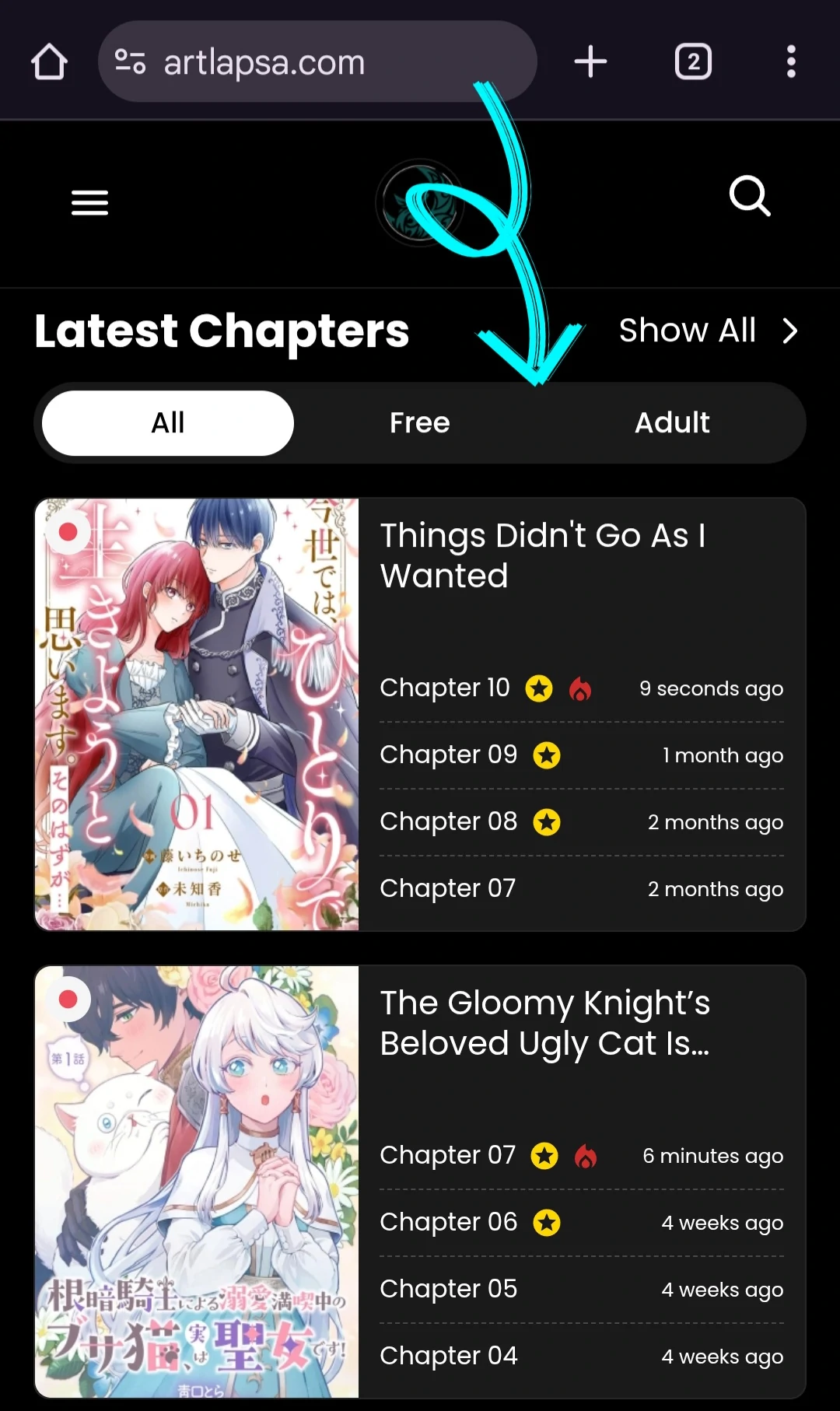Read Chapter 10 posted 9 seconds ago

click(x=445, y=688)
